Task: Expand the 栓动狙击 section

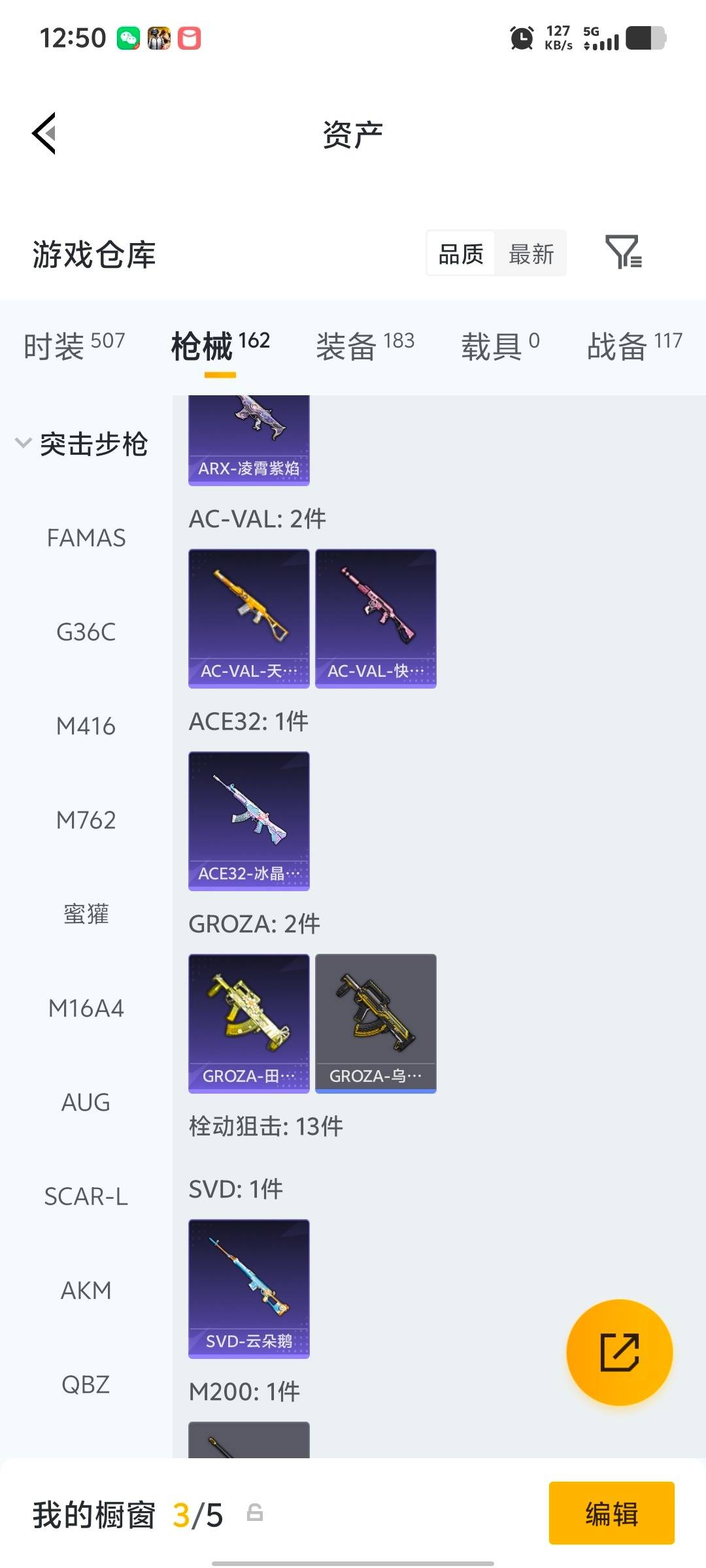Action: pos(264,1126)
